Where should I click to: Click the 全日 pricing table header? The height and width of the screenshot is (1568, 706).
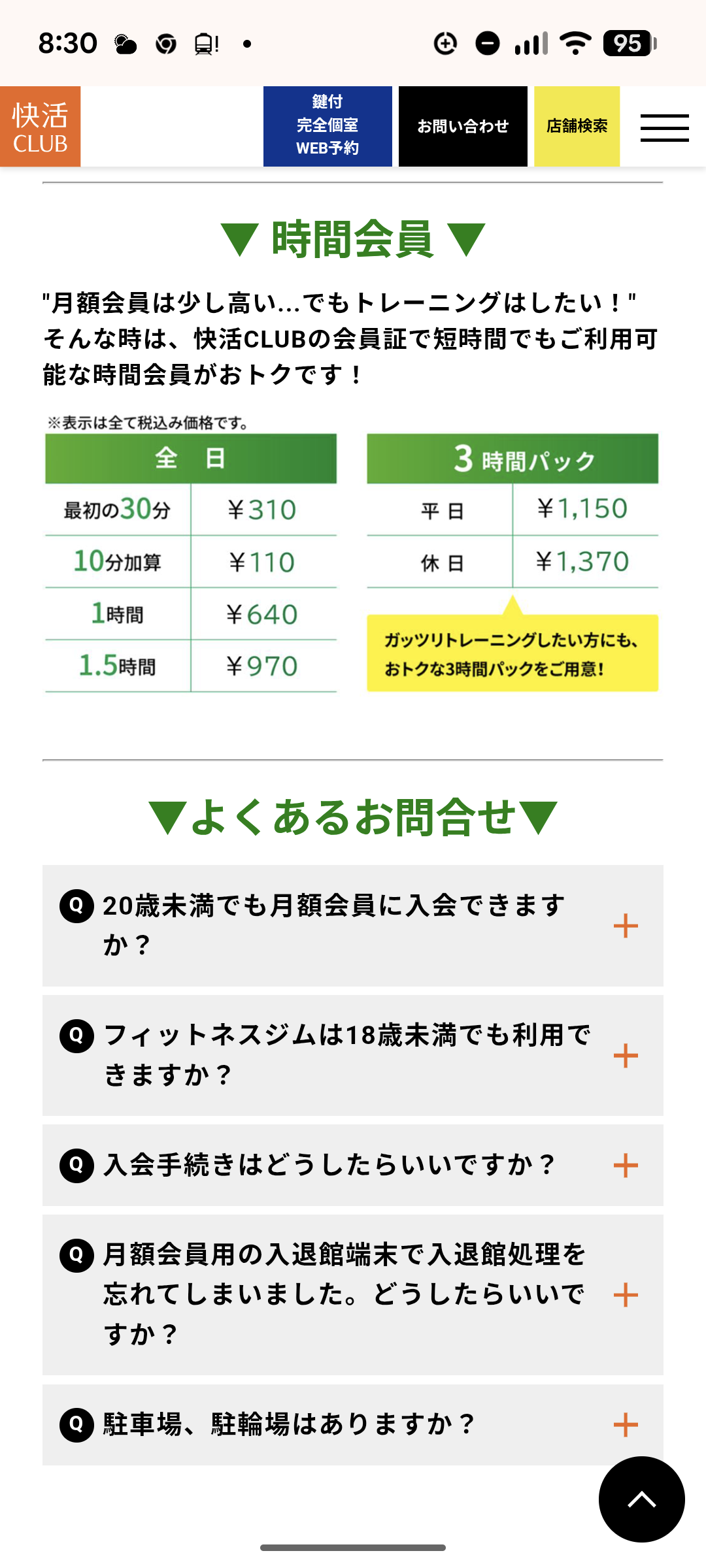[190, 457]
